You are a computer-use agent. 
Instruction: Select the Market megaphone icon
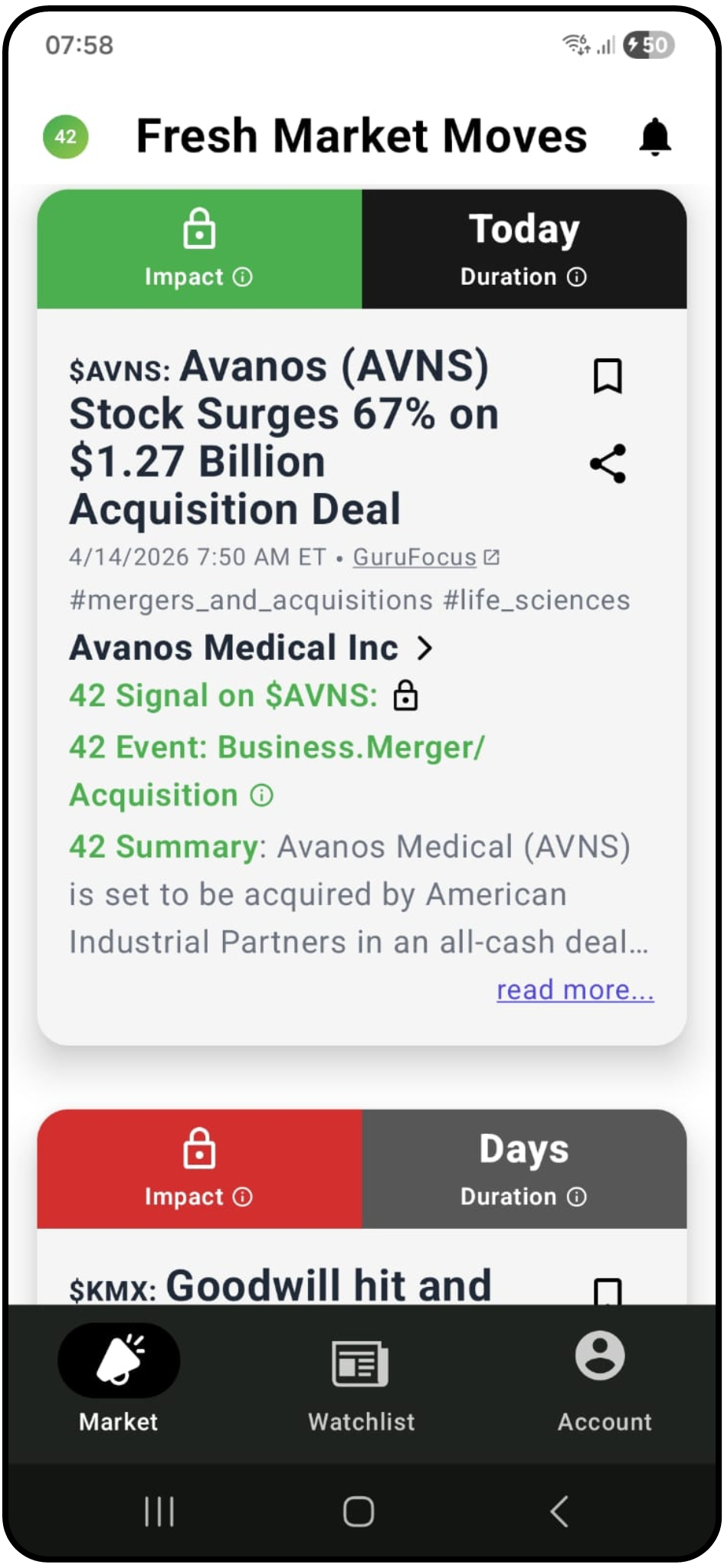tap(118, 1360)
